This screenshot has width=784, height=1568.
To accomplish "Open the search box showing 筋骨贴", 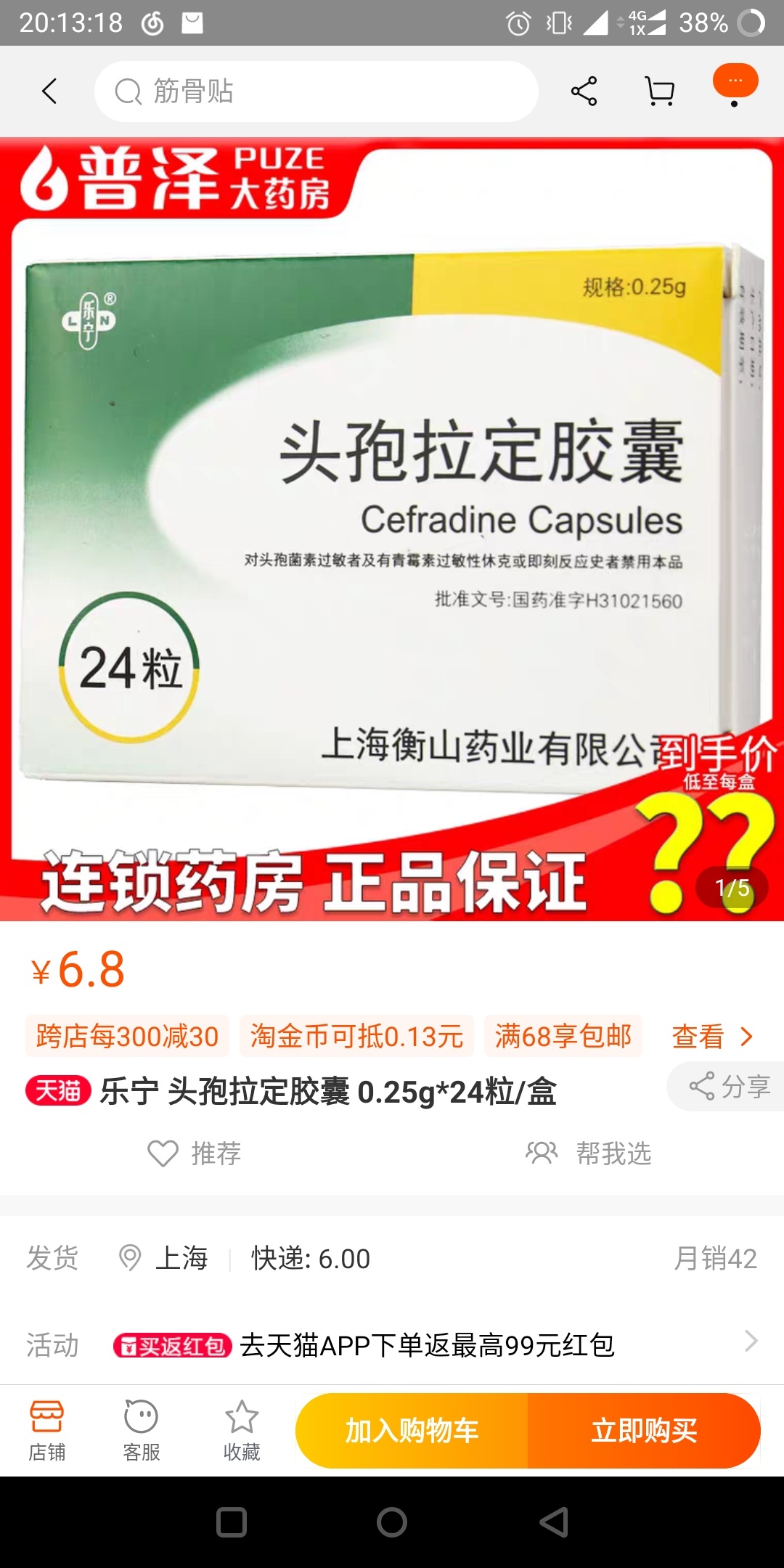I will [316, 91].
